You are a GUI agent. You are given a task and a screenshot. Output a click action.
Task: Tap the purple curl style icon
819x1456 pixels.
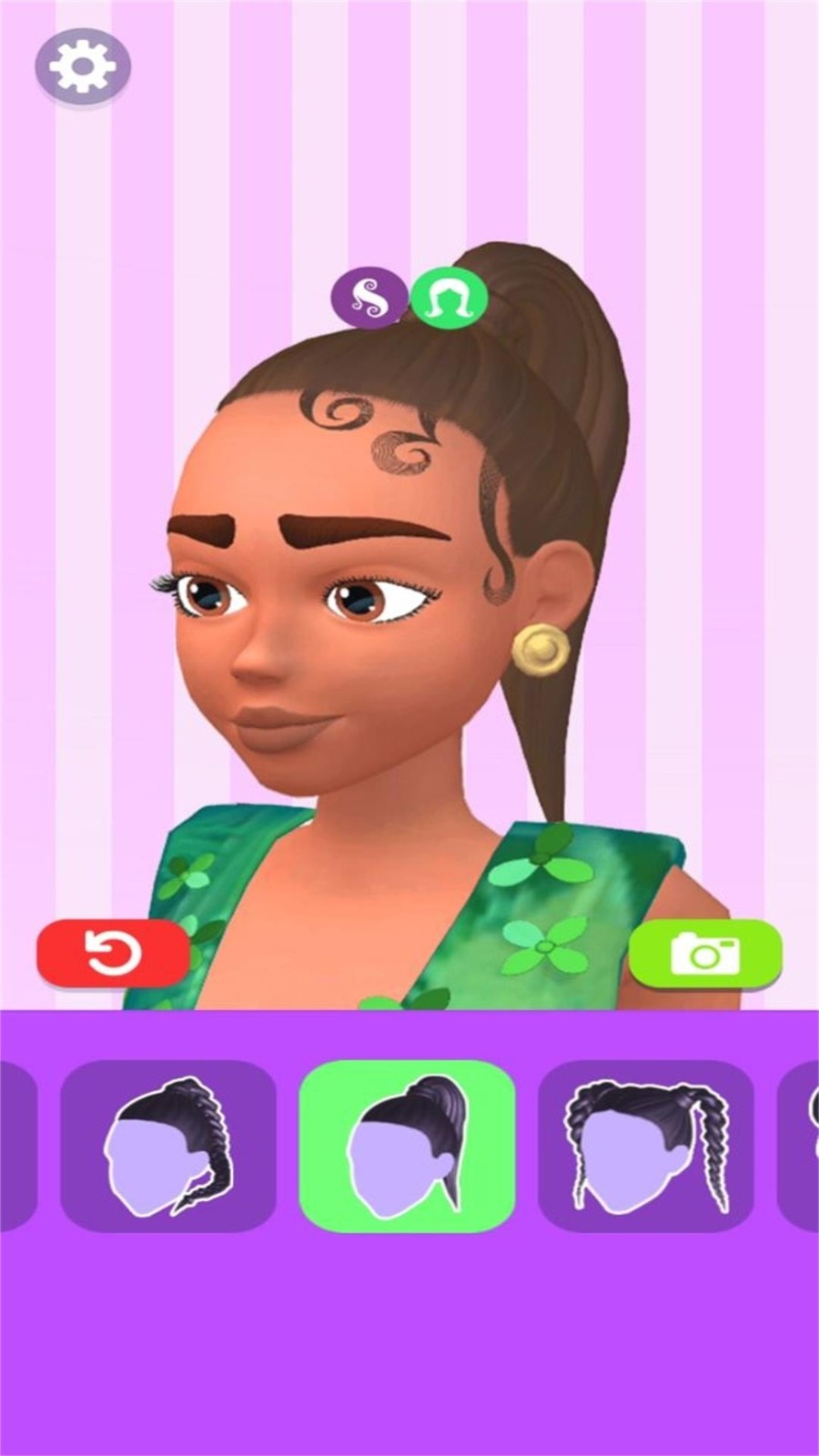tap(369, 297)
